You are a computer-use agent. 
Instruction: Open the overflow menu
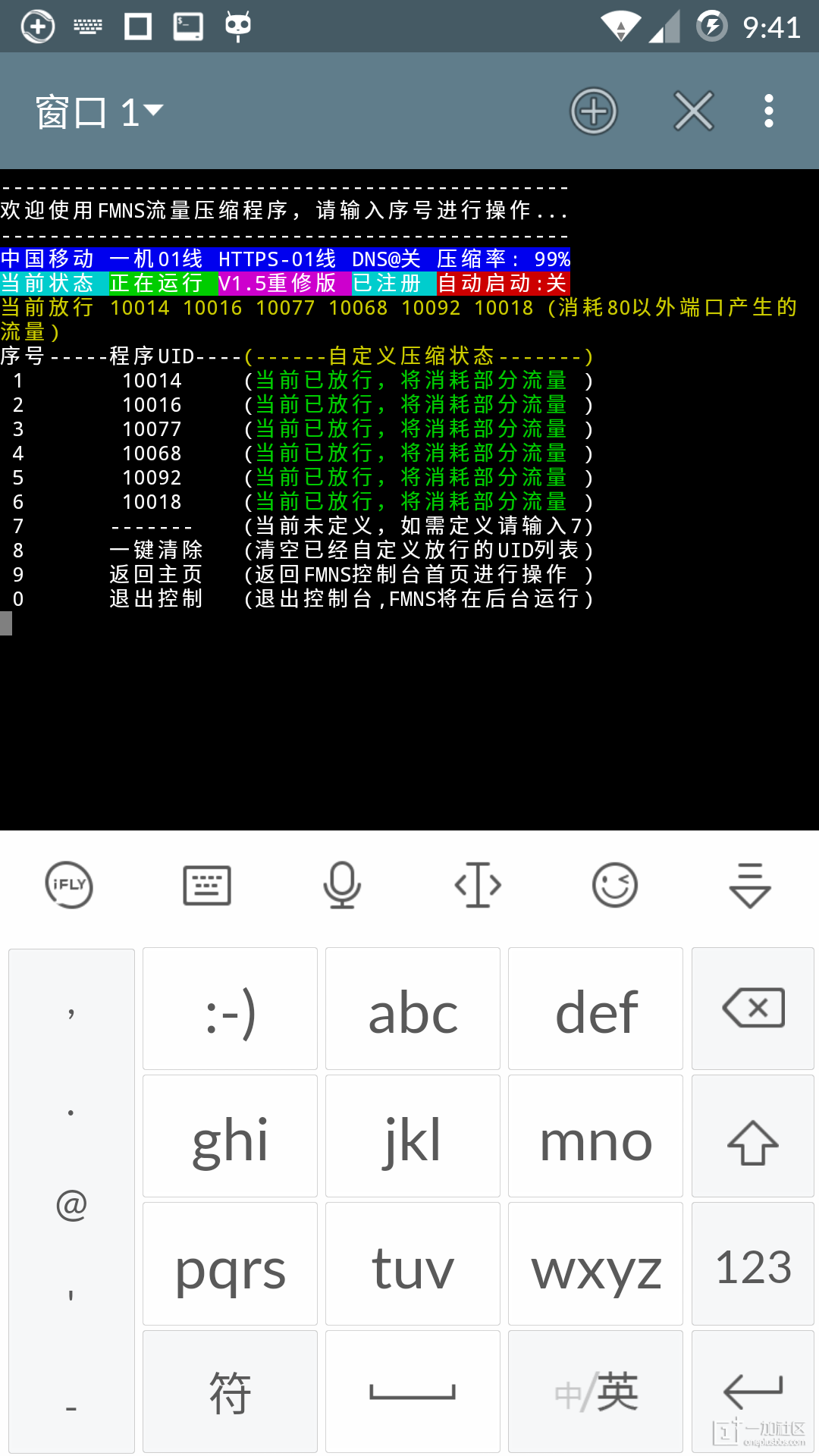pos(768,111)
